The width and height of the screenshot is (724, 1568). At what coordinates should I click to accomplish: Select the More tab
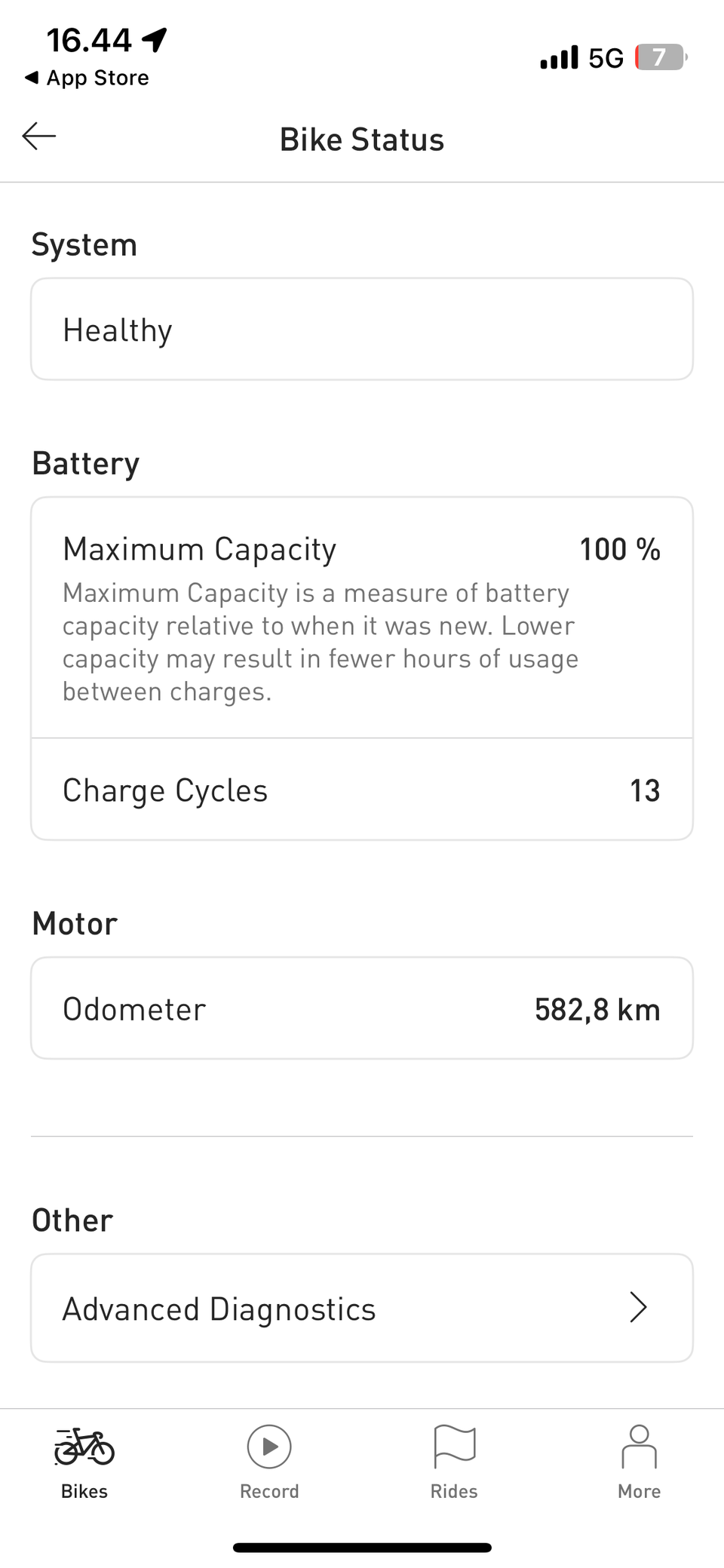[x=639, y=1462]
